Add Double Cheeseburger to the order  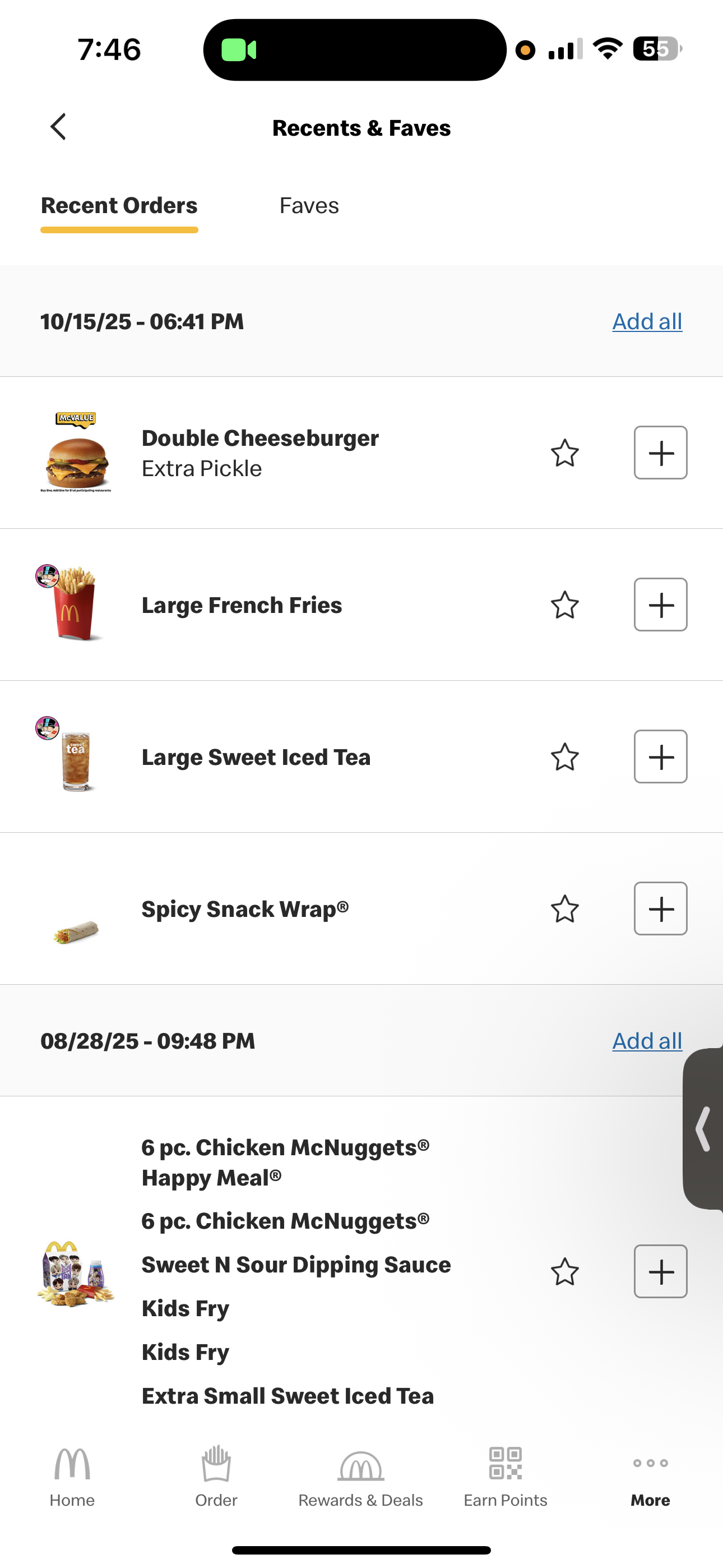coord(660,453)
